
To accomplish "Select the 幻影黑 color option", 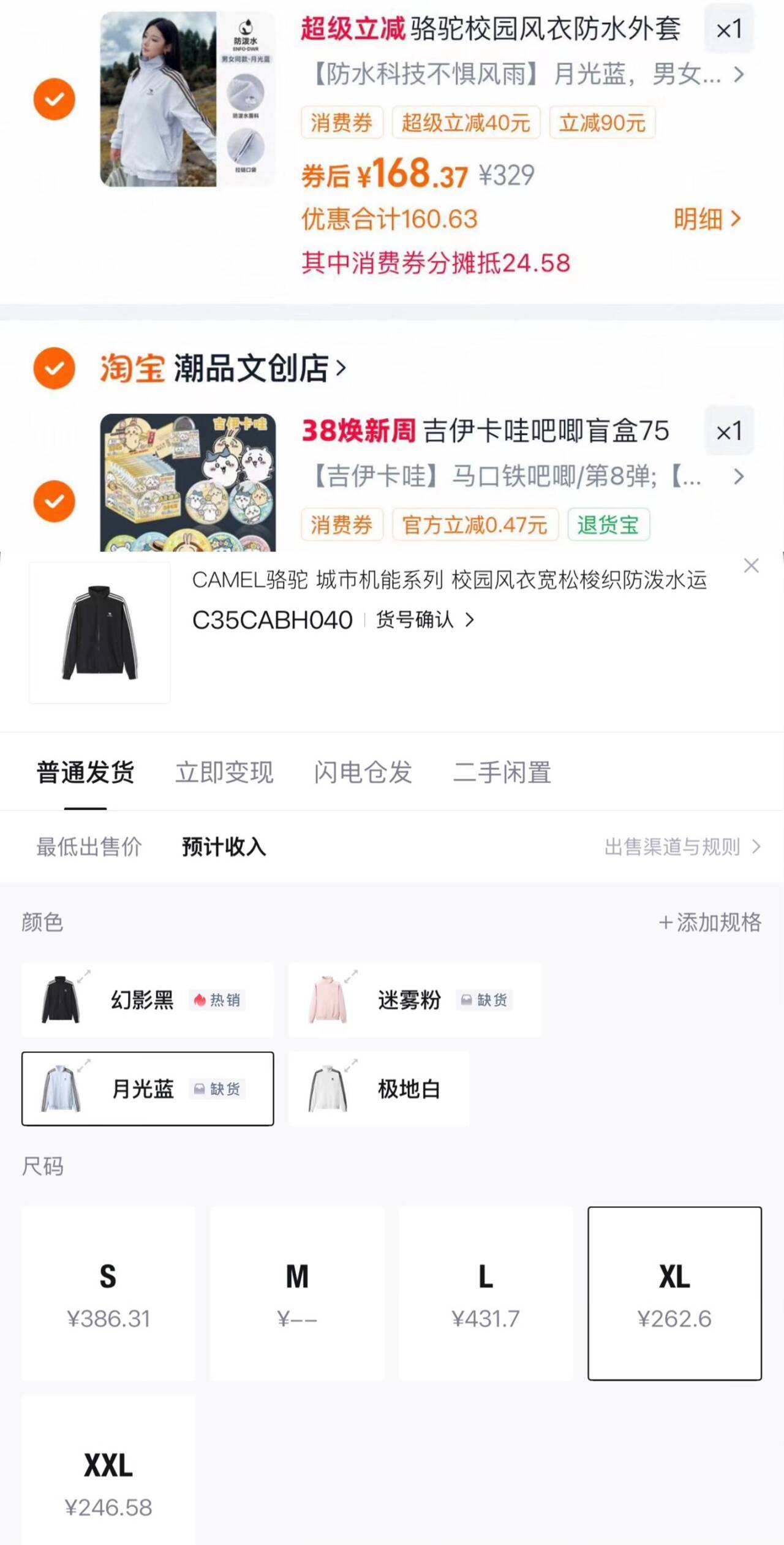I will 147,1000.
